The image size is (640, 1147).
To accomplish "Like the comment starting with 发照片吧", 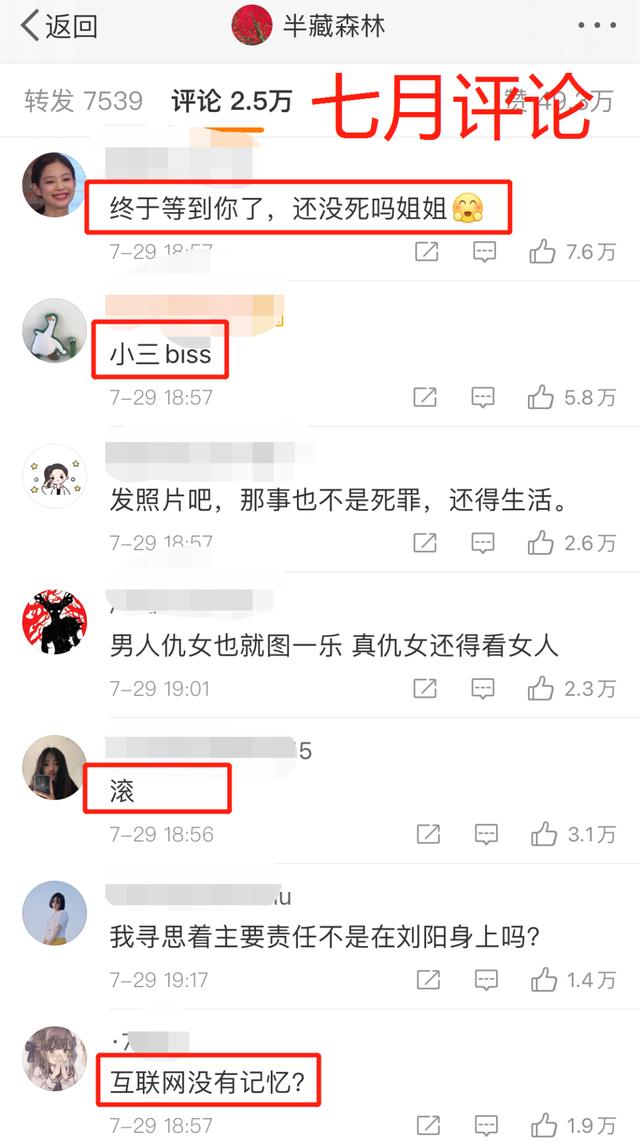I will [543, 543].
